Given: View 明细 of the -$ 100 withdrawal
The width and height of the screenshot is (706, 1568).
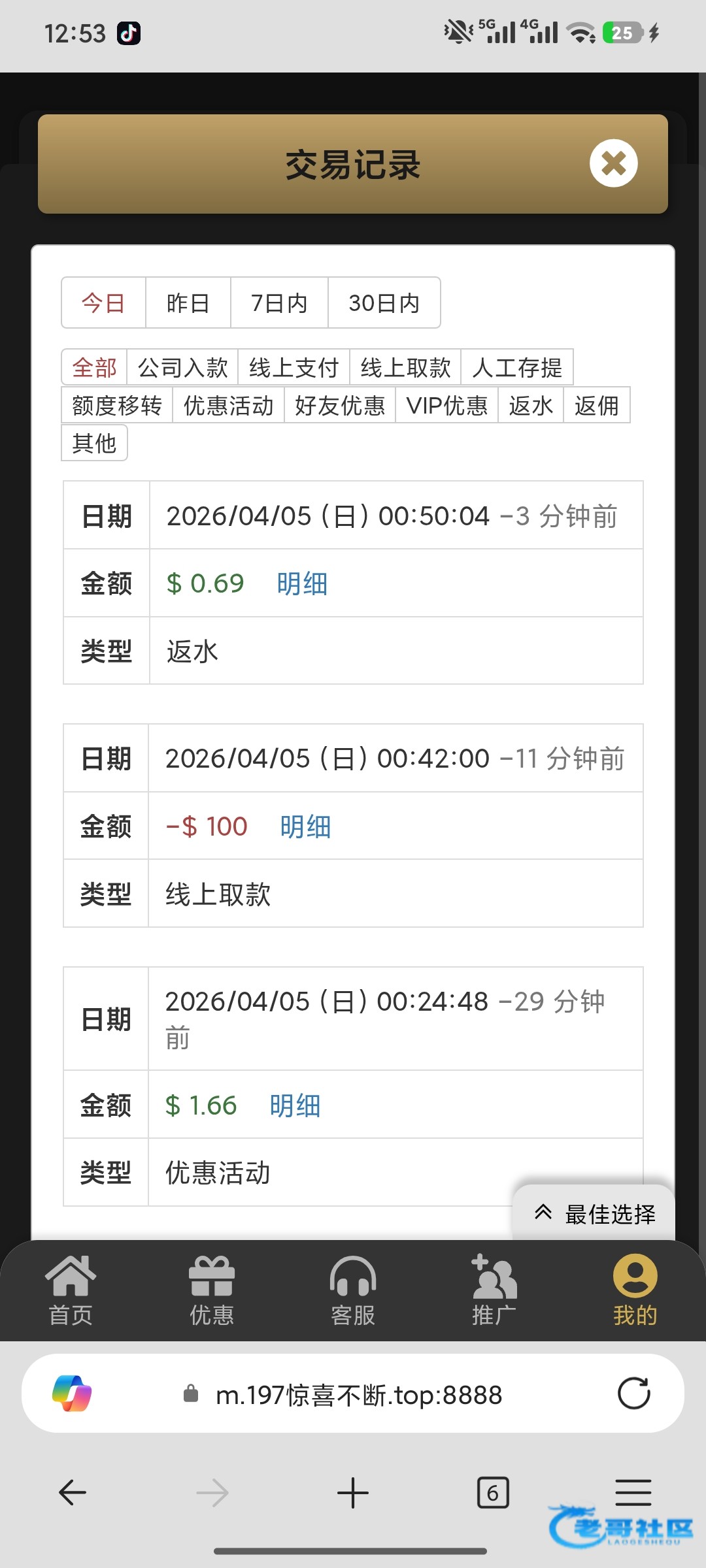Looking at the screenshot, I should tap(305, 826).
